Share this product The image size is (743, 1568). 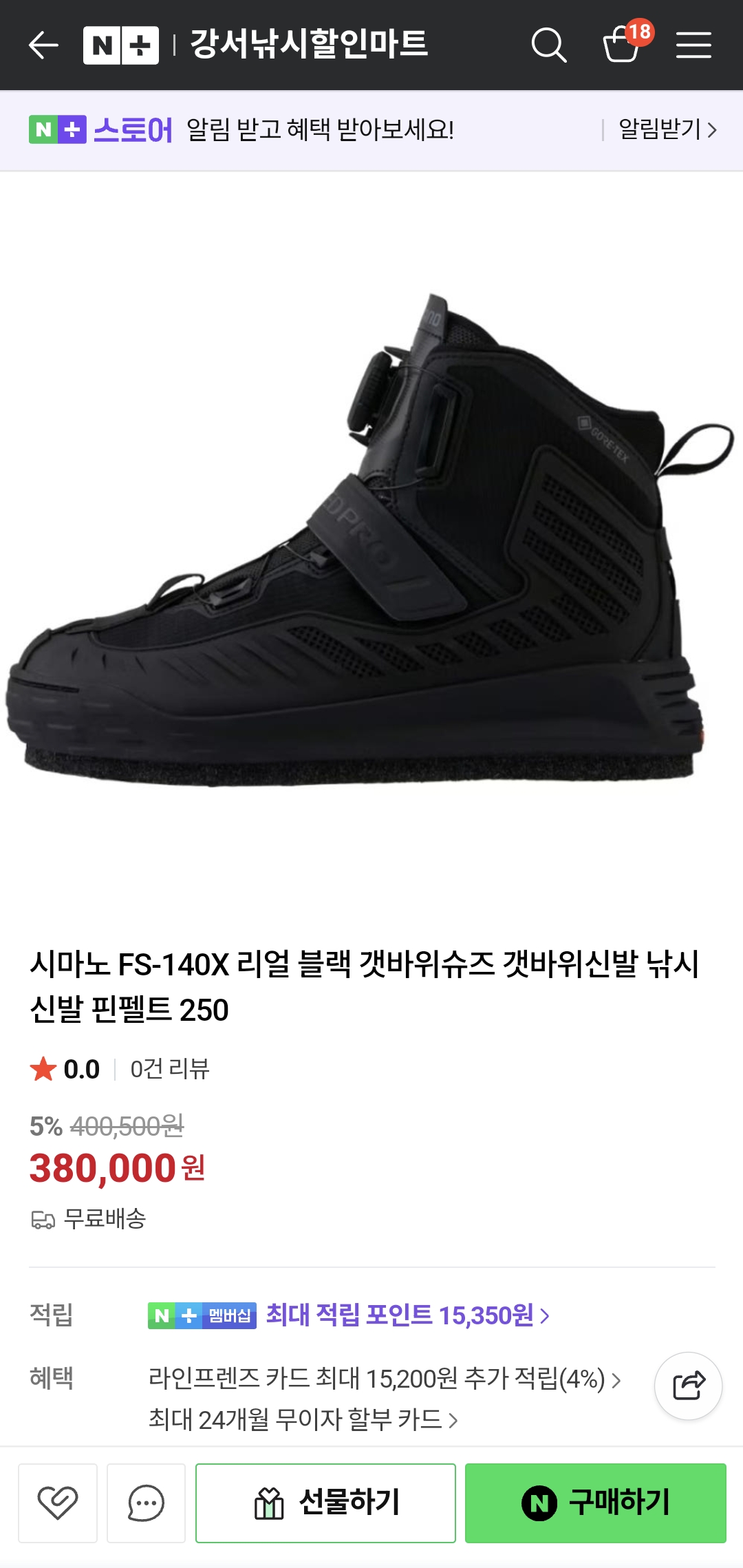click(688, 1386)
